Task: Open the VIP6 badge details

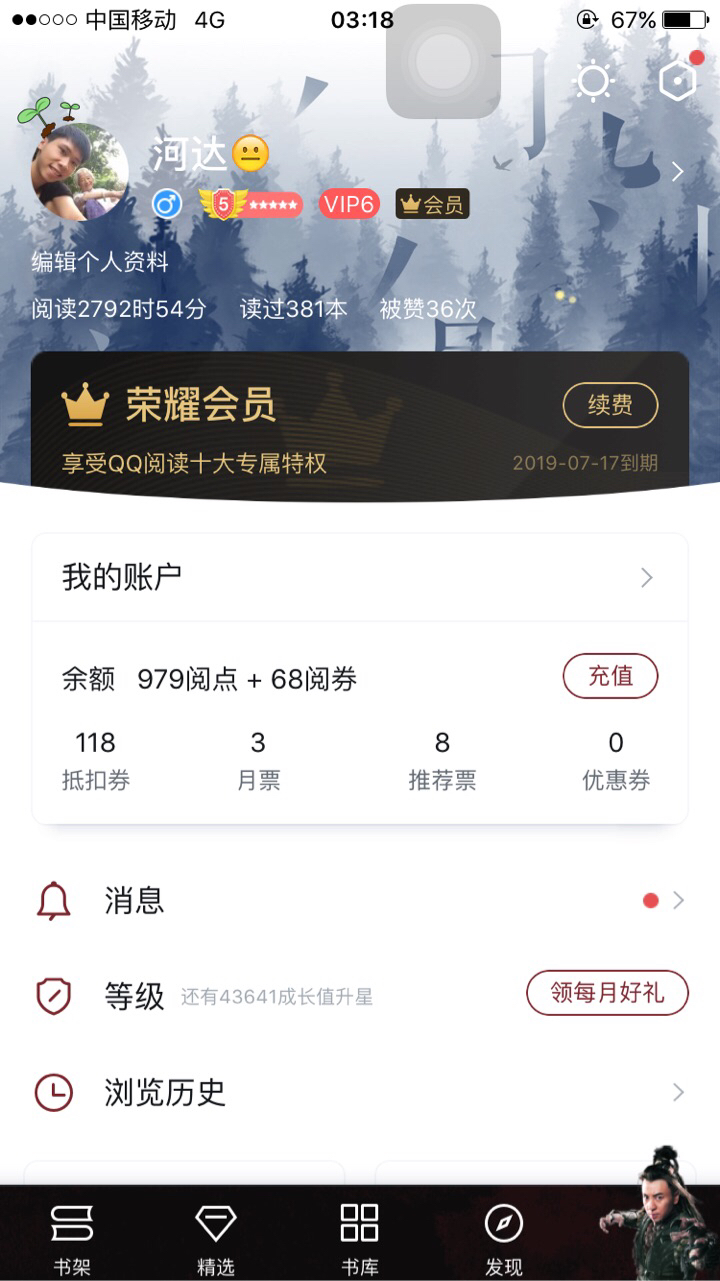Action: pos(349,205)
